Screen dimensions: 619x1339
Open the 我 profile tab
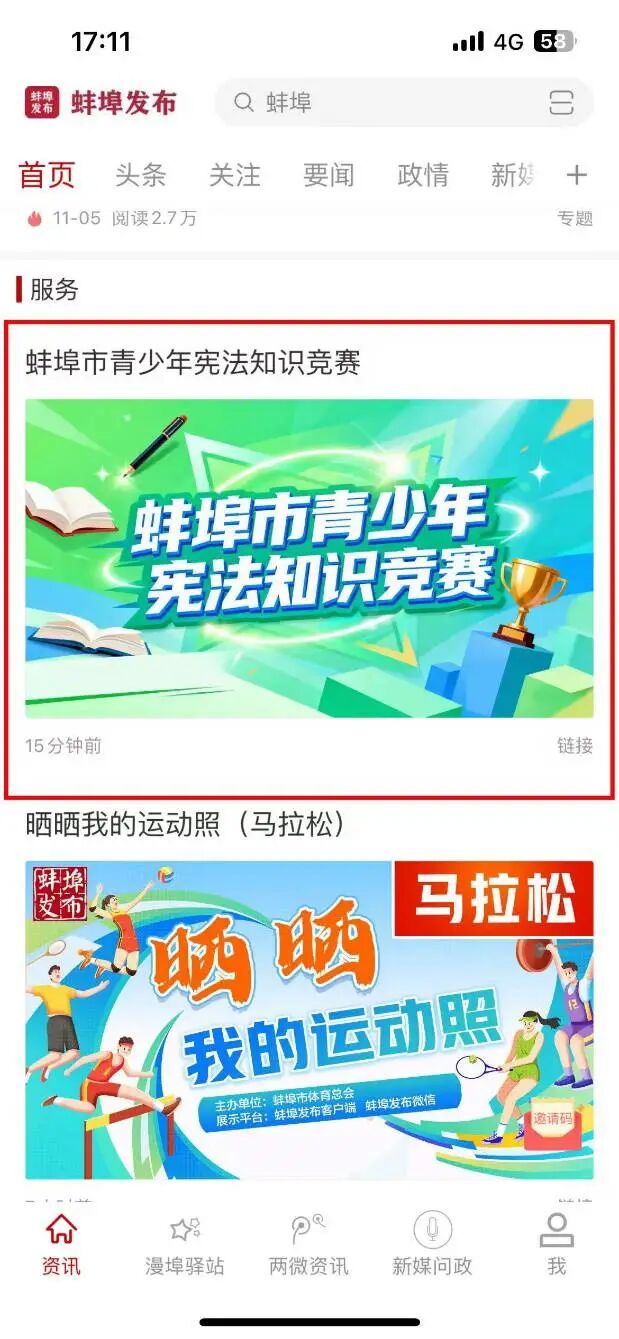(556, 1245)
